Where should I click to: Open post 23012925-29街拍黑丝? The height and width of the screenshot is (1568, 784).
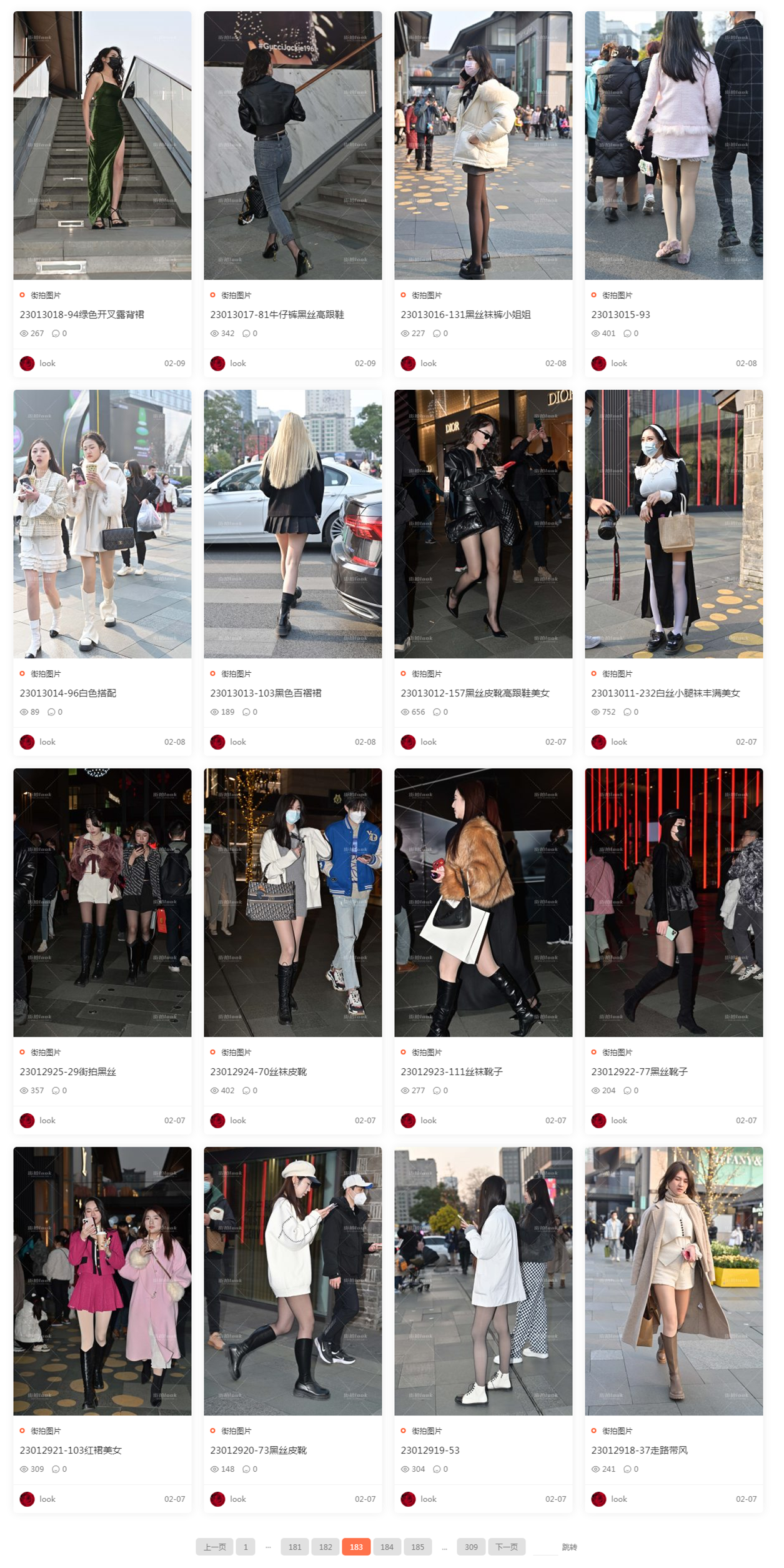pyautogui.click(x=68, y=1071)
